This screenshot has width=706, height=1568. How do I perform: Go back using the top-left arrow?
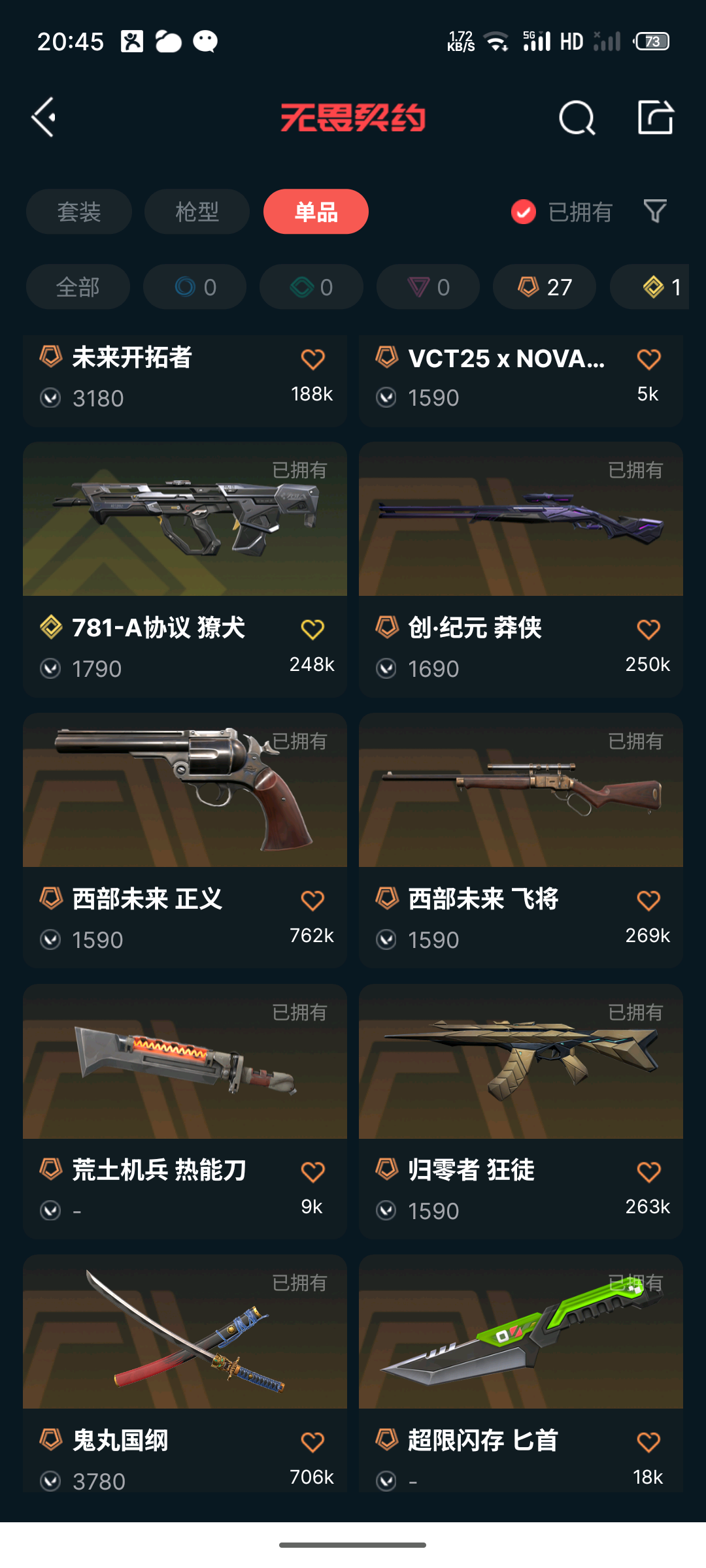pos(44,118)
